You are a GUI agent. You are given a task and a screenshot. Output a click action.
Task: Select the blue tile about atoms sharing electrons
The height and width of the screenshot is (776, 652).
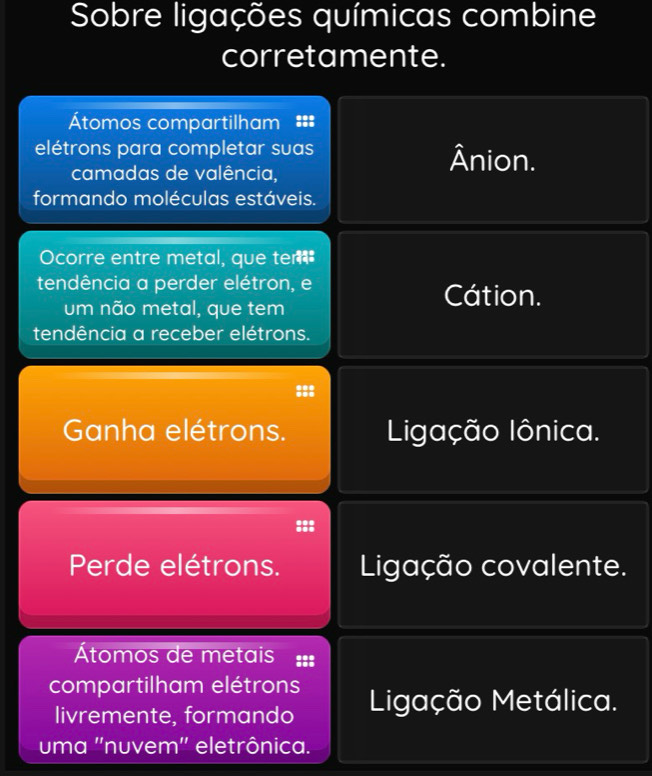[x=174, y=160]
